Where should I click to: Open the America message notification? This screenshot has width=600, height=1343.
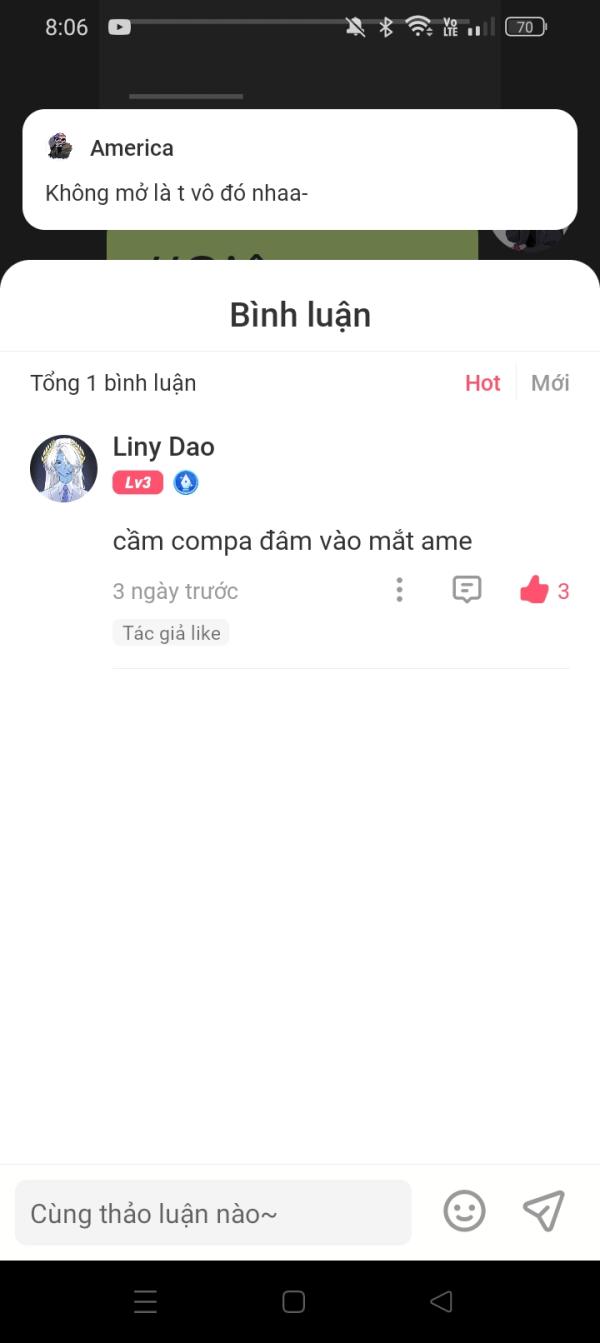[x=300, y=170]
